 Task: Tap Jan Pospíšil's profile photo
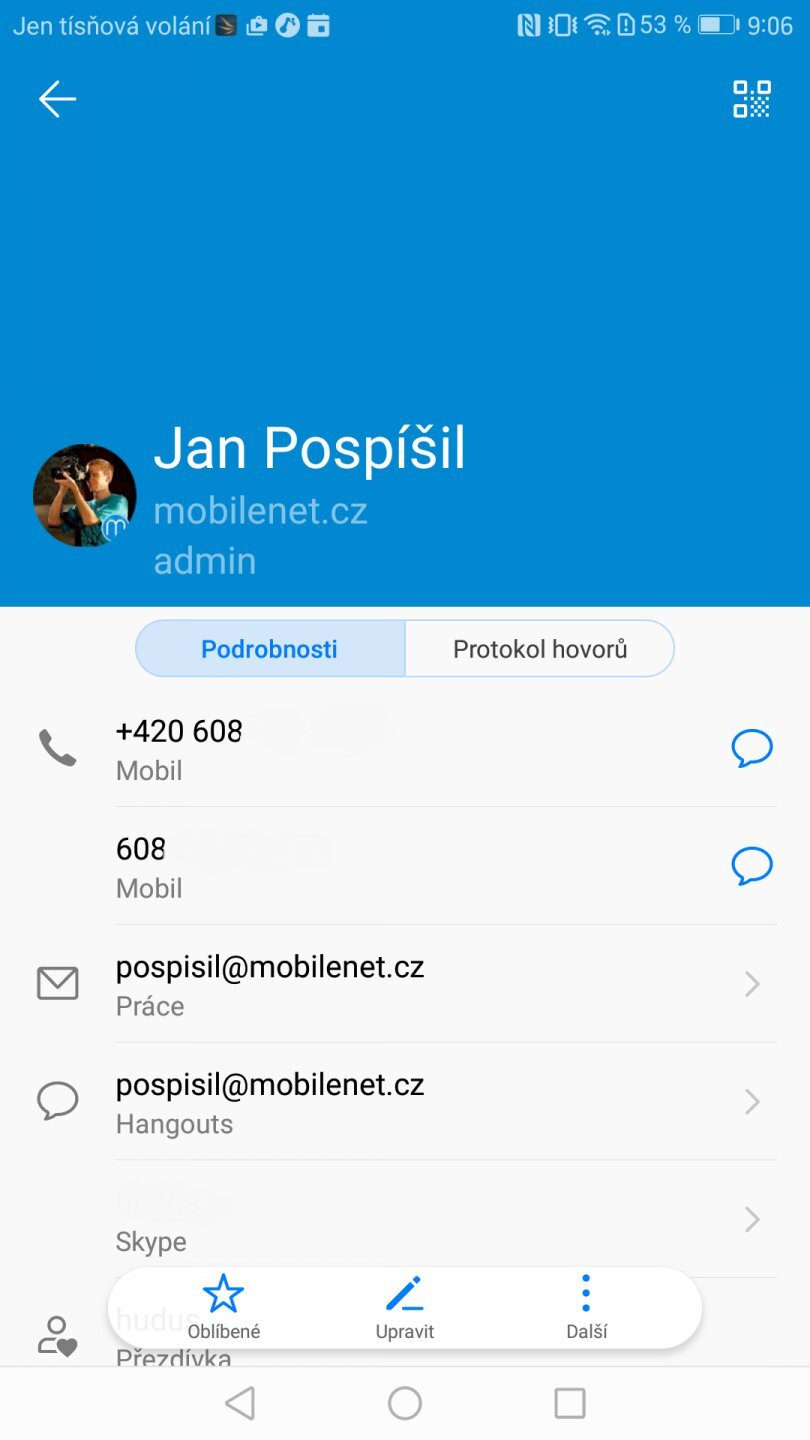tap(84, 495)
